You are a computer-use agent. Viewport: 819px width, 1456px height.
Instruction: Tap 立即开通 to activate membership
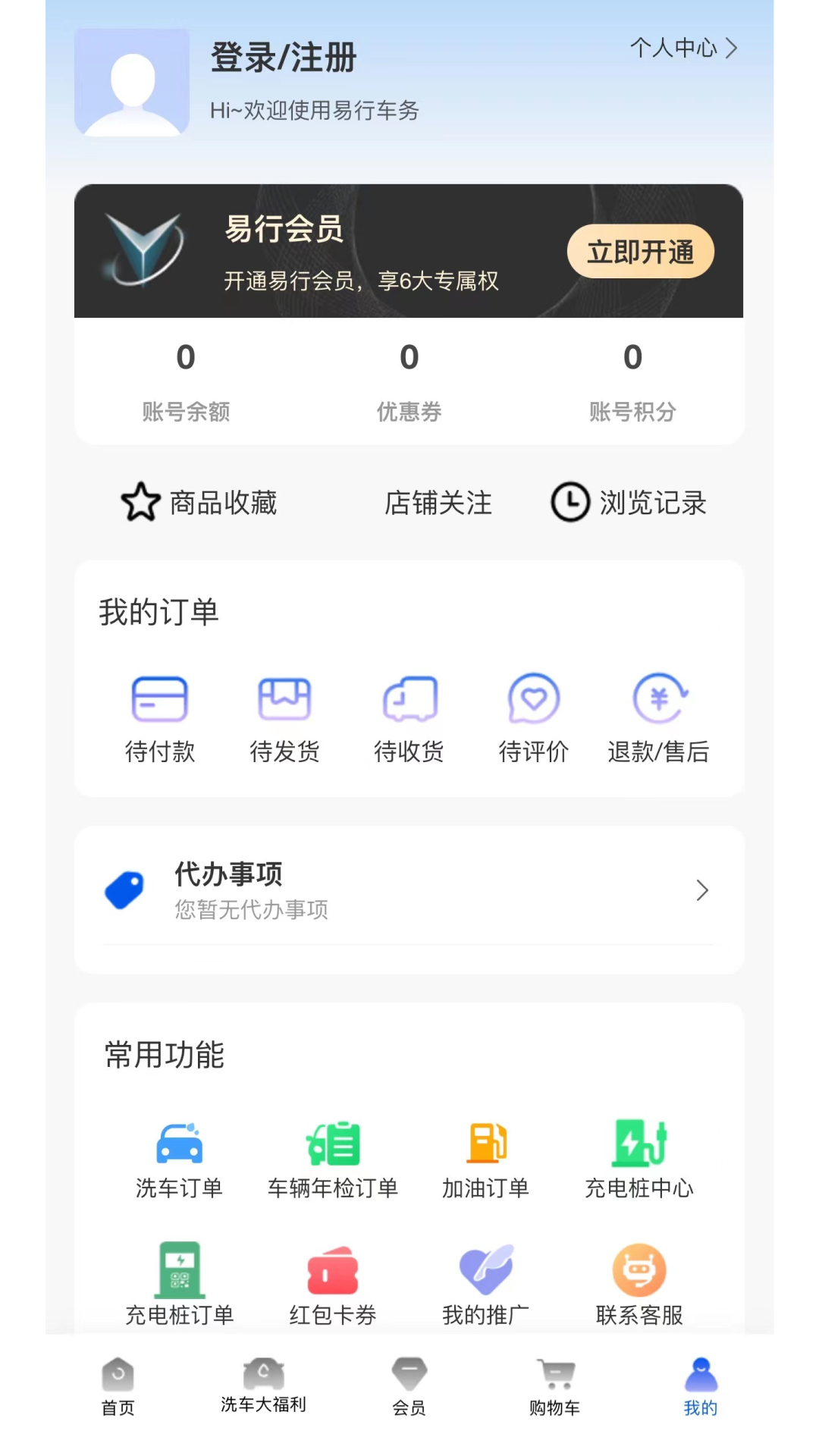click(x=640, y=251)
